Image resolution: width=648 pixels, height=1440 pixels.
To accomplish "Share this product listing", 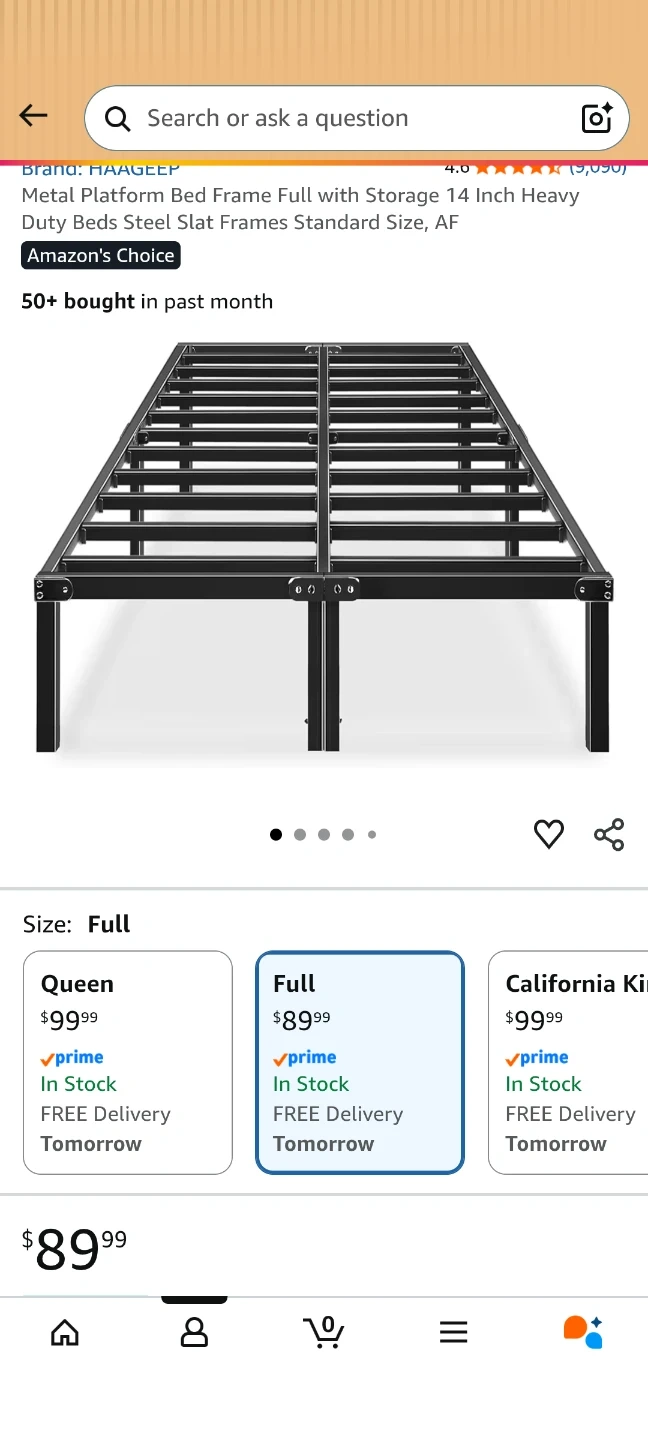I will (x=609, y=834).
